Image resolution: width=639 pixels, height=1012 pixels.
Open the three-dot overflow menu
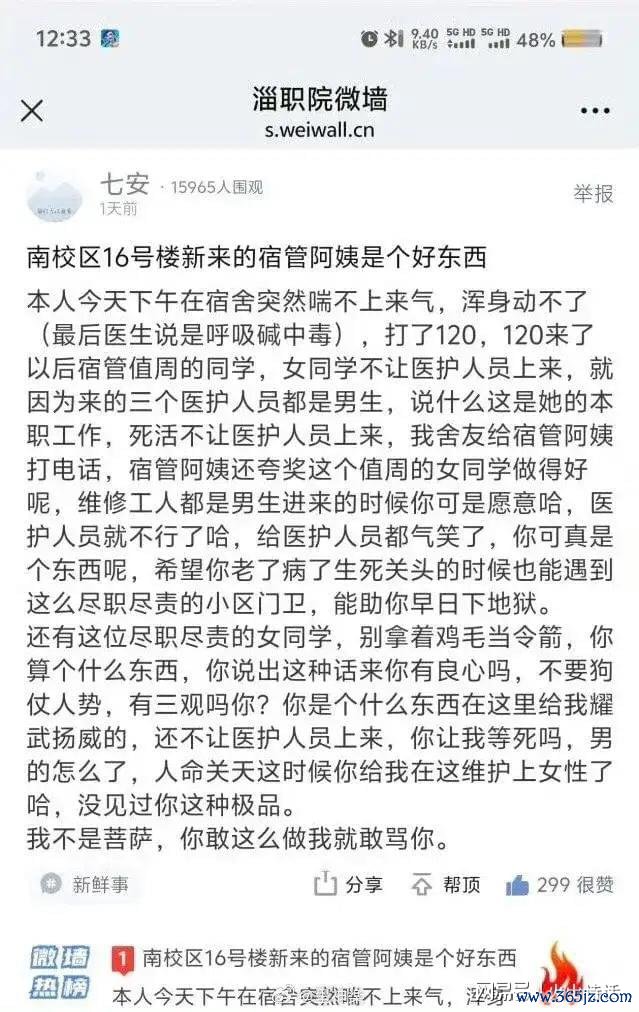[x=595, y=110]
